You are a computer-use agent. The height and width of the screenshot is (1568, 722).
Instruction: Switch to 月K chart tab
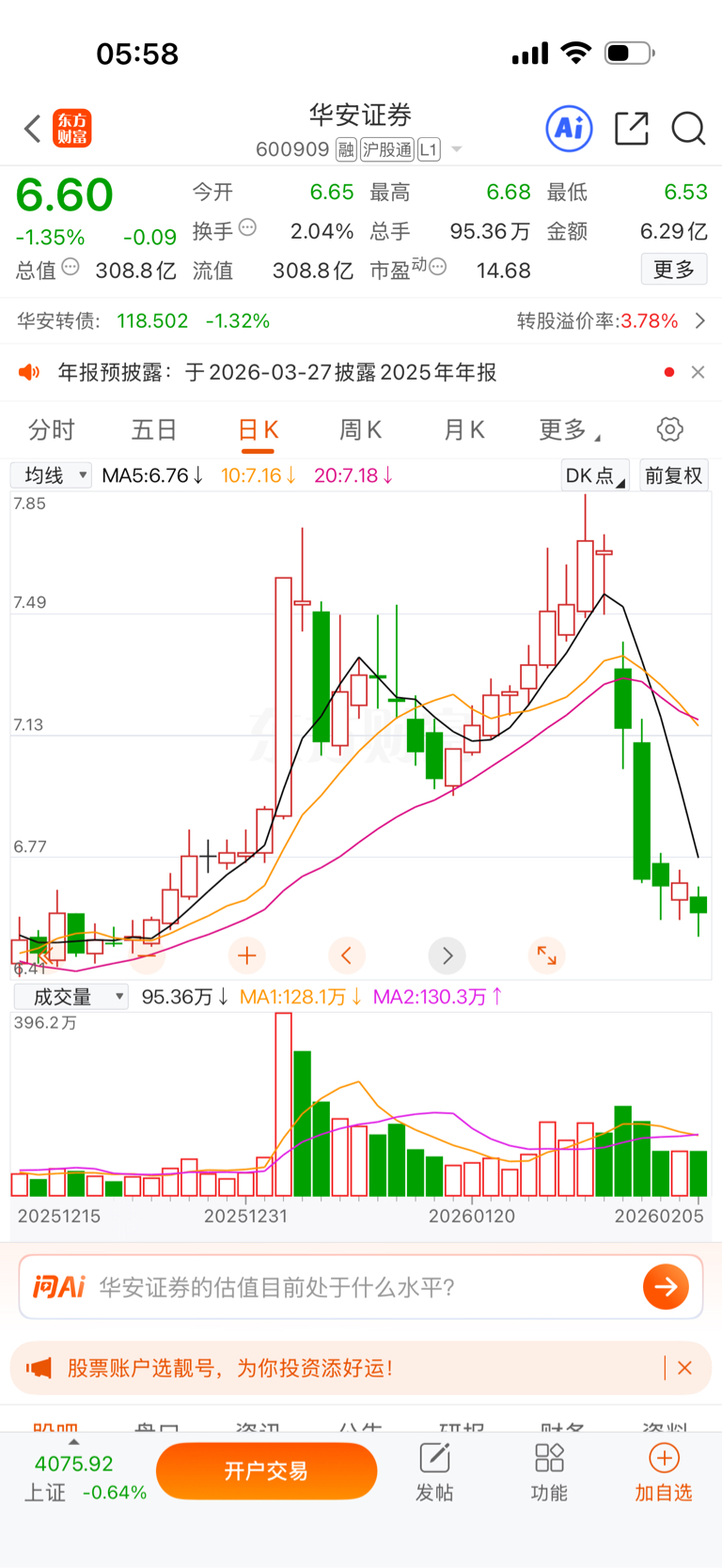pyautogui.click(x=463, y=430)
